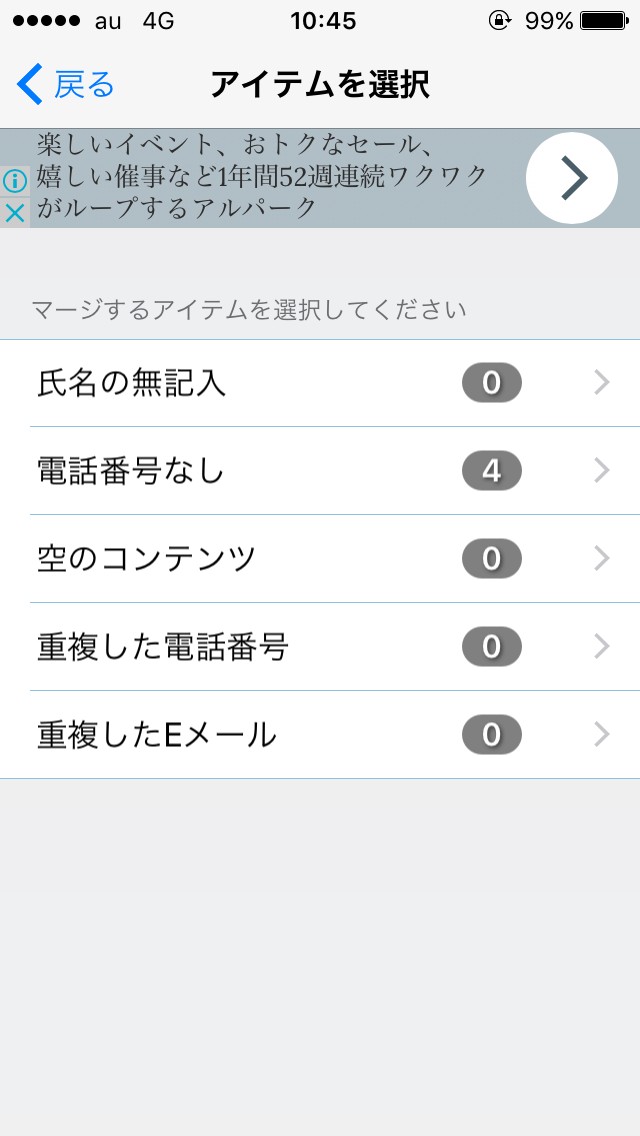640x1136 pixels.
Task: Select the 電話番号なし item
Action: click(x=320, y=471)
